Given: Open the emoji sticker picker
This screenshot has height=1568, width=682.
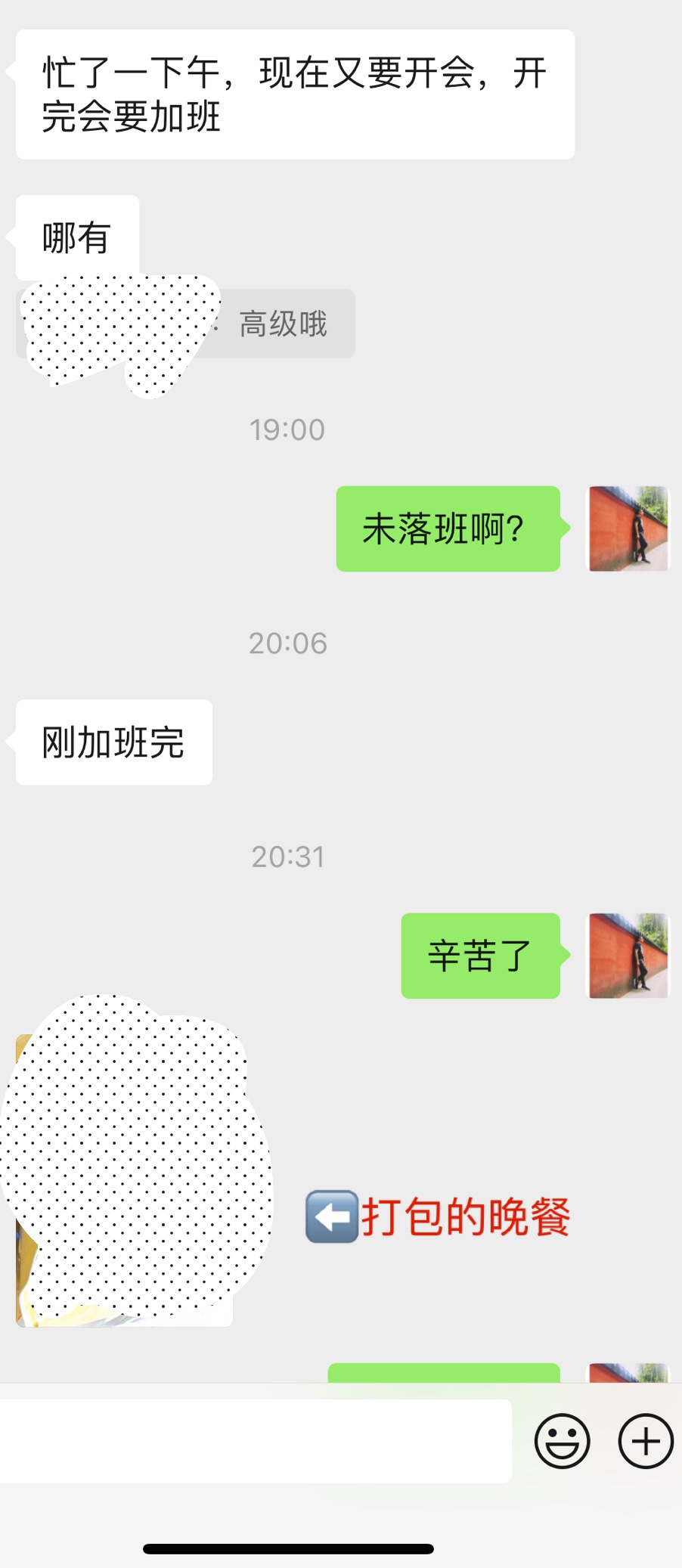Looking at the screenshot, I should [562, 1441].
